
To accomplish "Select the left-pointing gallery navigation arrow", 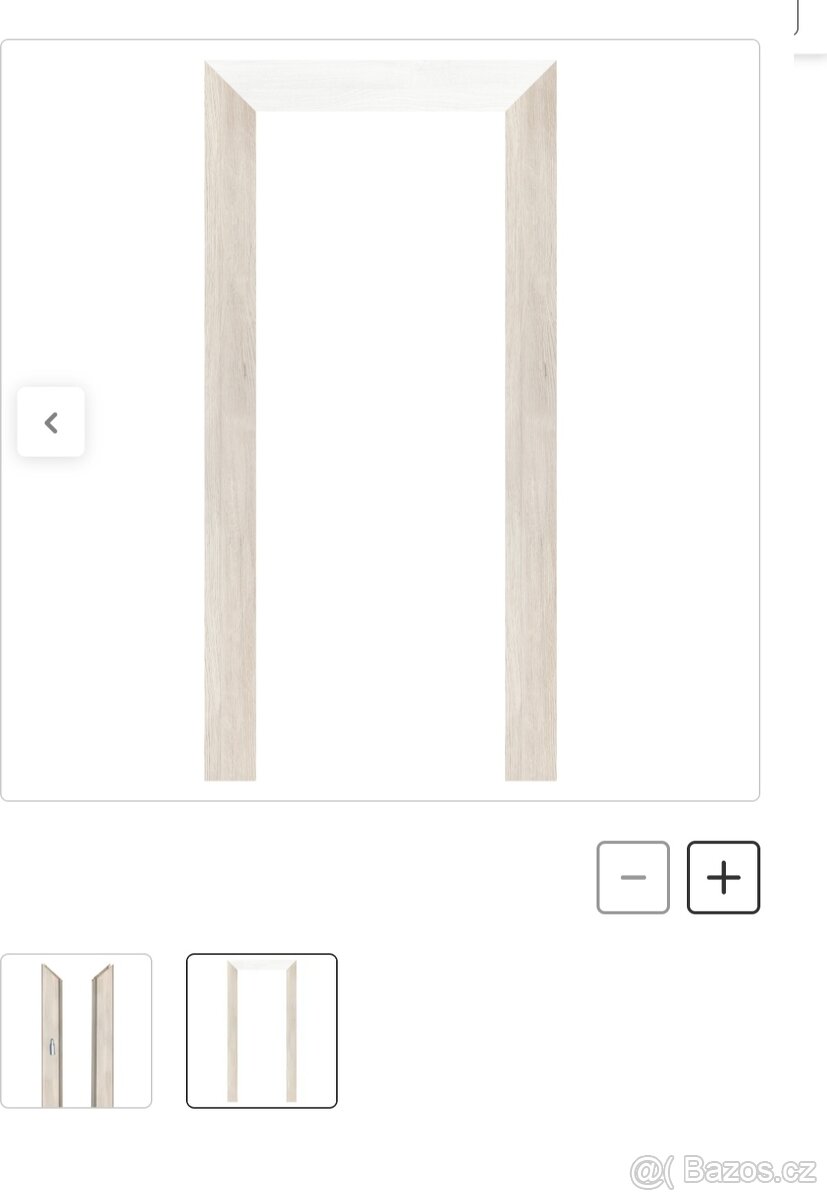I will click(50, 421).
